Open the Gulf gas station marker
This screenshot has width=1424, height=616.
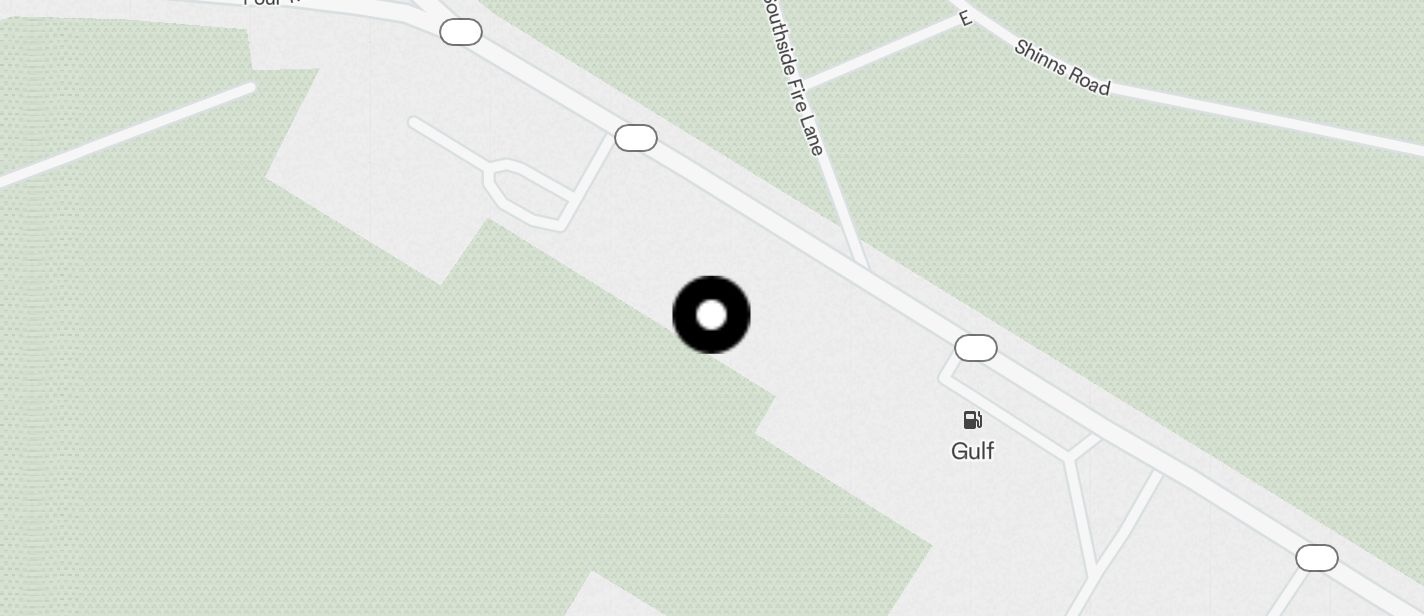point(972,421)
